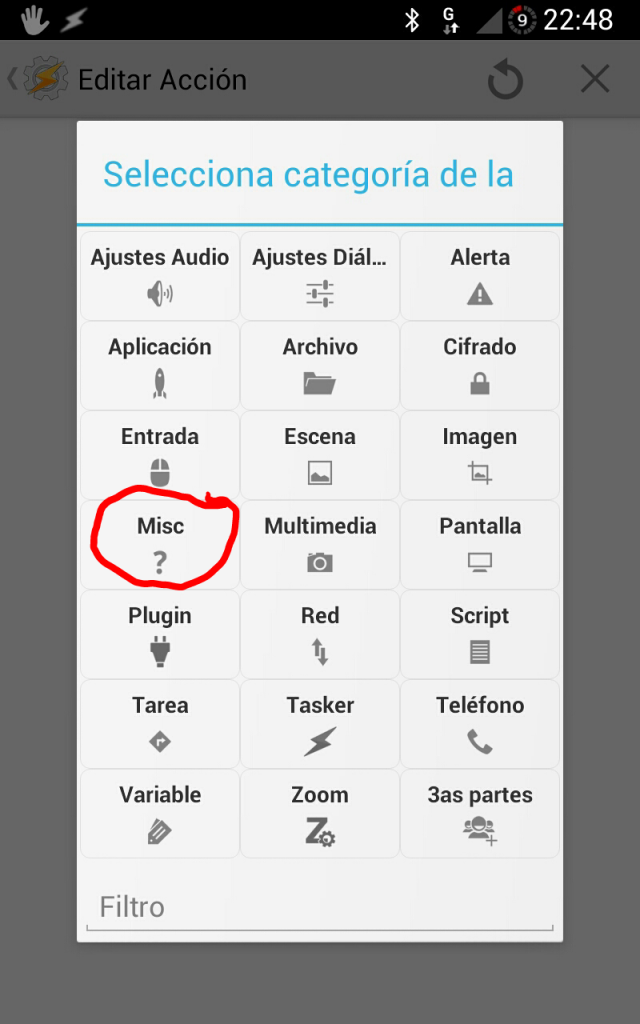Choose the Alerta category
This screenshot has height=1024, width=640.
pyautogui.click(x=480, y=276)
